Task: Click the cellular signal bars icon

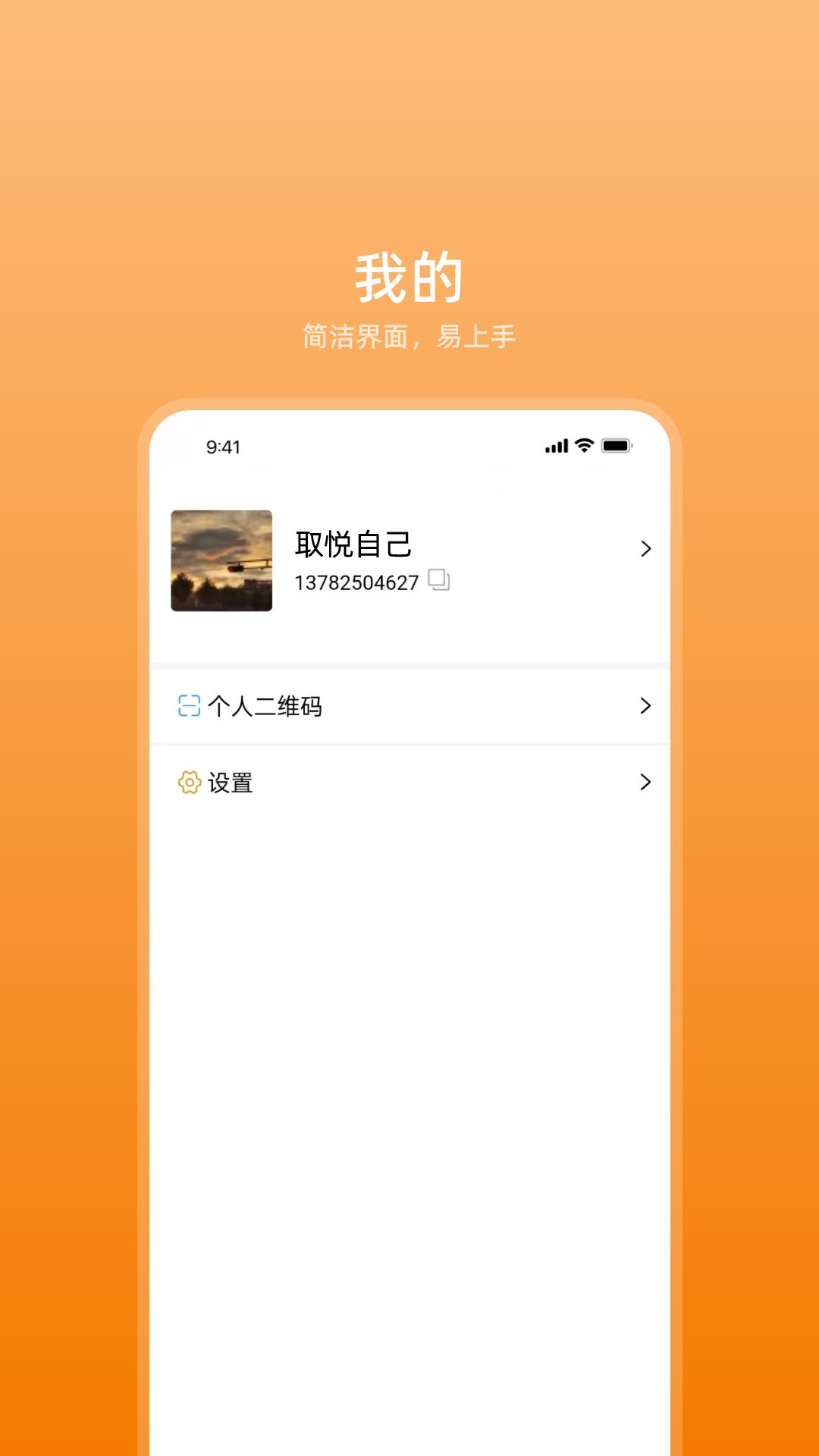Action: (x=555, y=447)
